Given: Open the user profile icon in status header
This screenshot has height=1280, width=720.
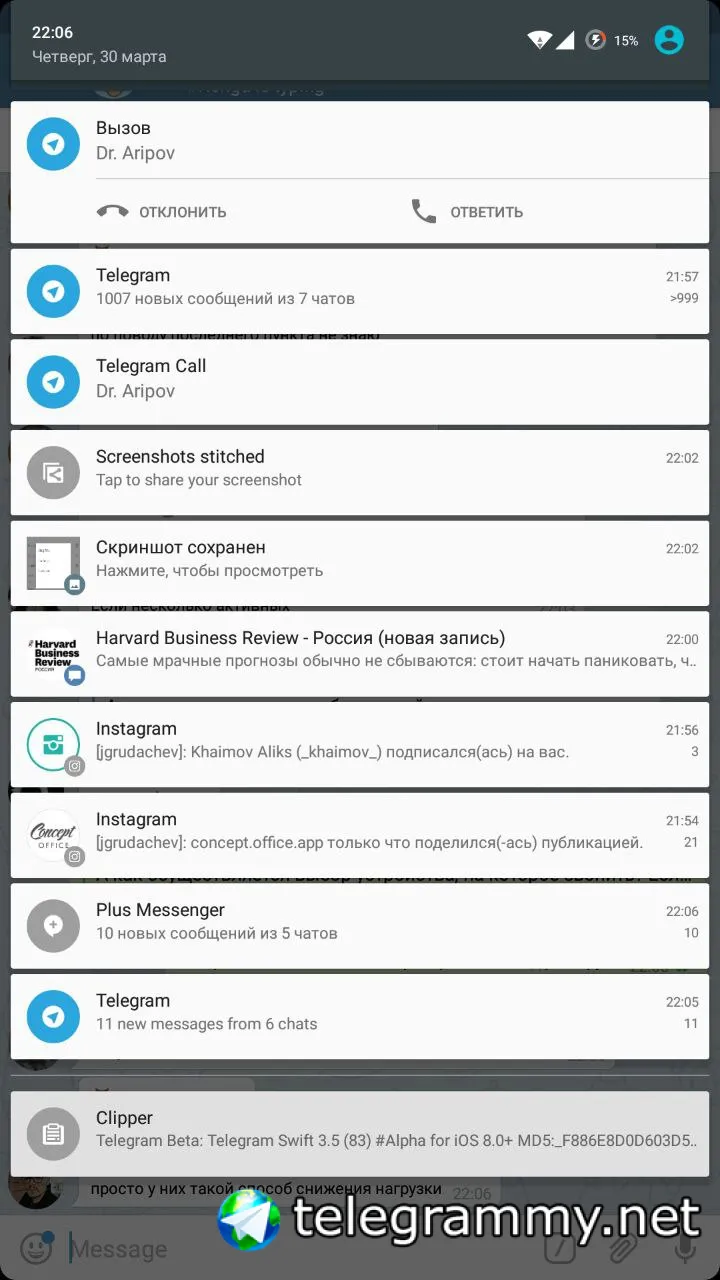Looking at the screenshot, I should point(668,40).
